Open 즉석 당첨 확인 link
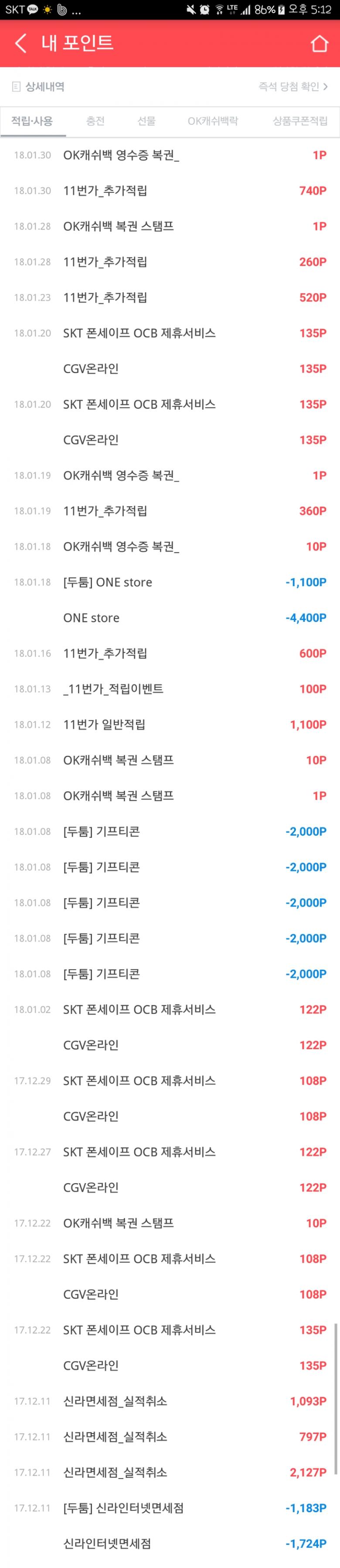 (292, 86)
